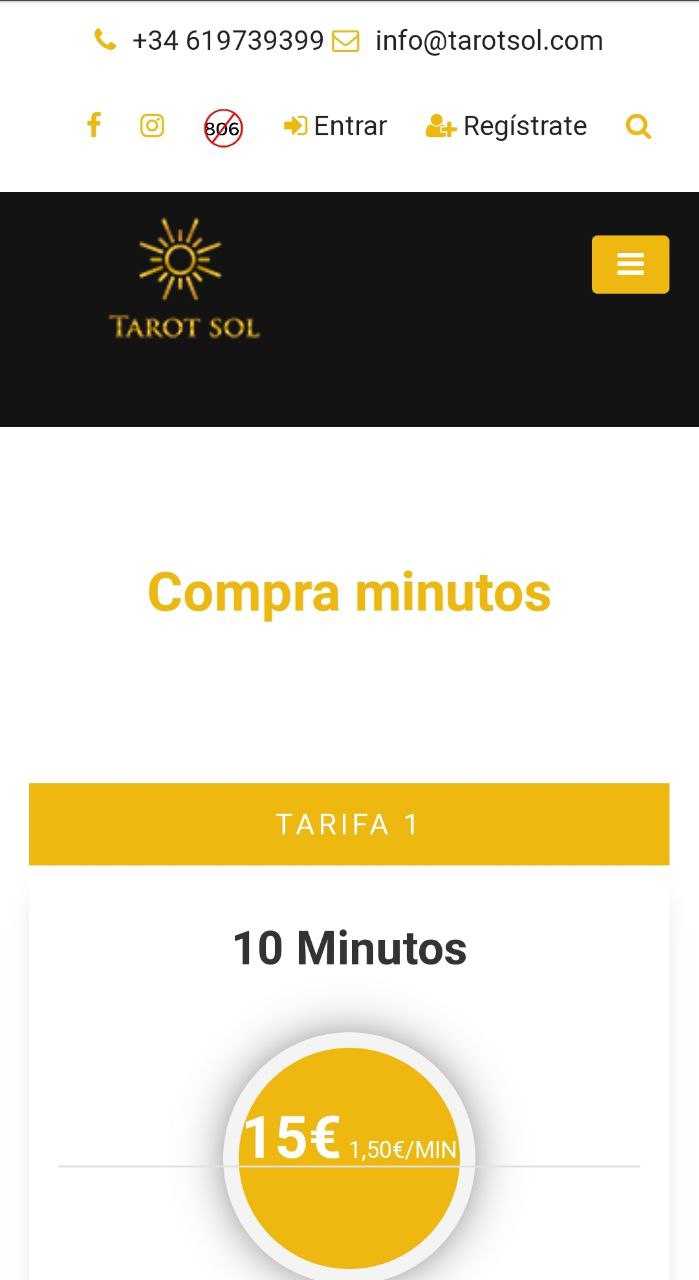
Task: Open the Instagram profile icon
Action: pyautogui.click(x=152, y=126)
